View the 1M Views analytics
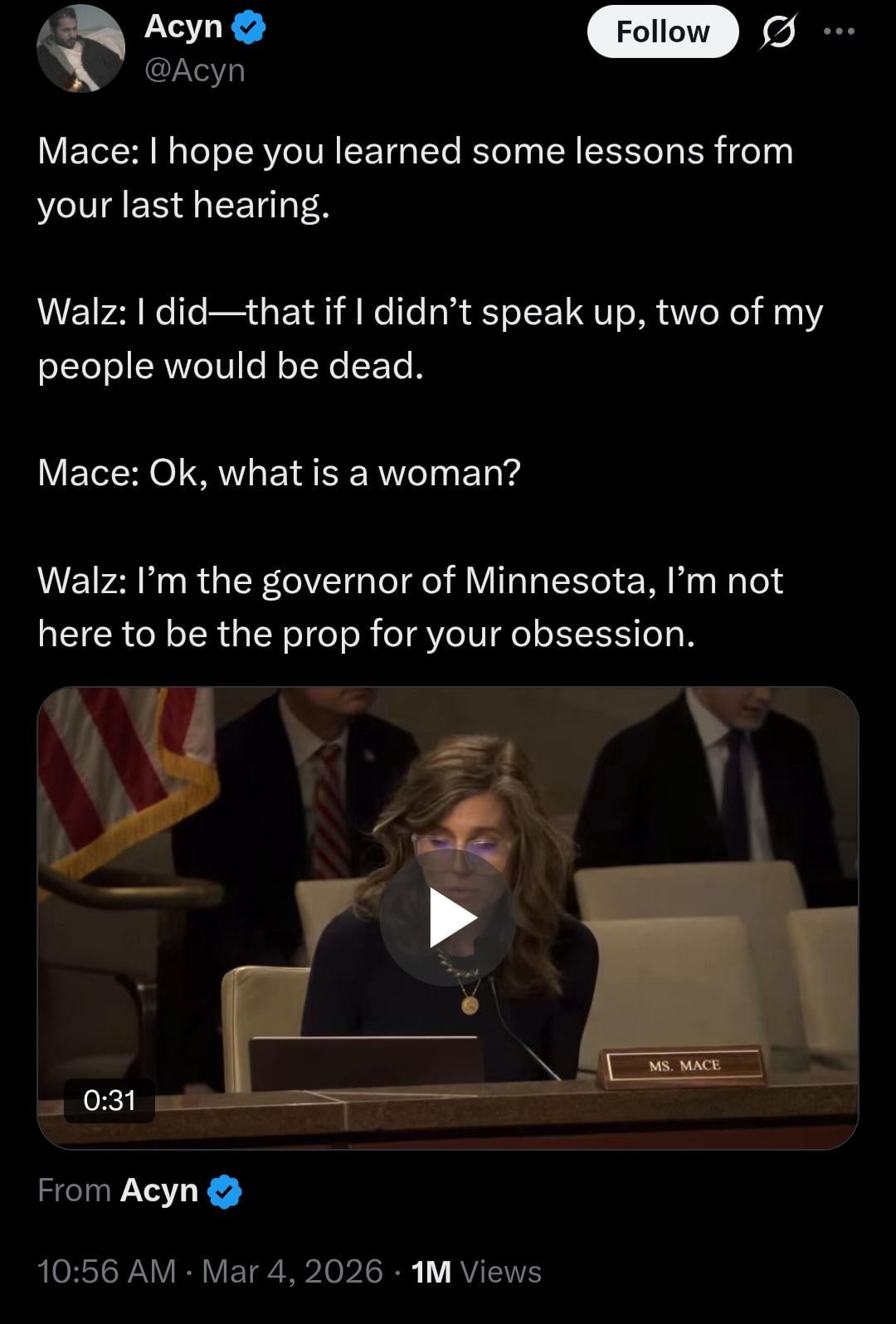 [476, 1271]
